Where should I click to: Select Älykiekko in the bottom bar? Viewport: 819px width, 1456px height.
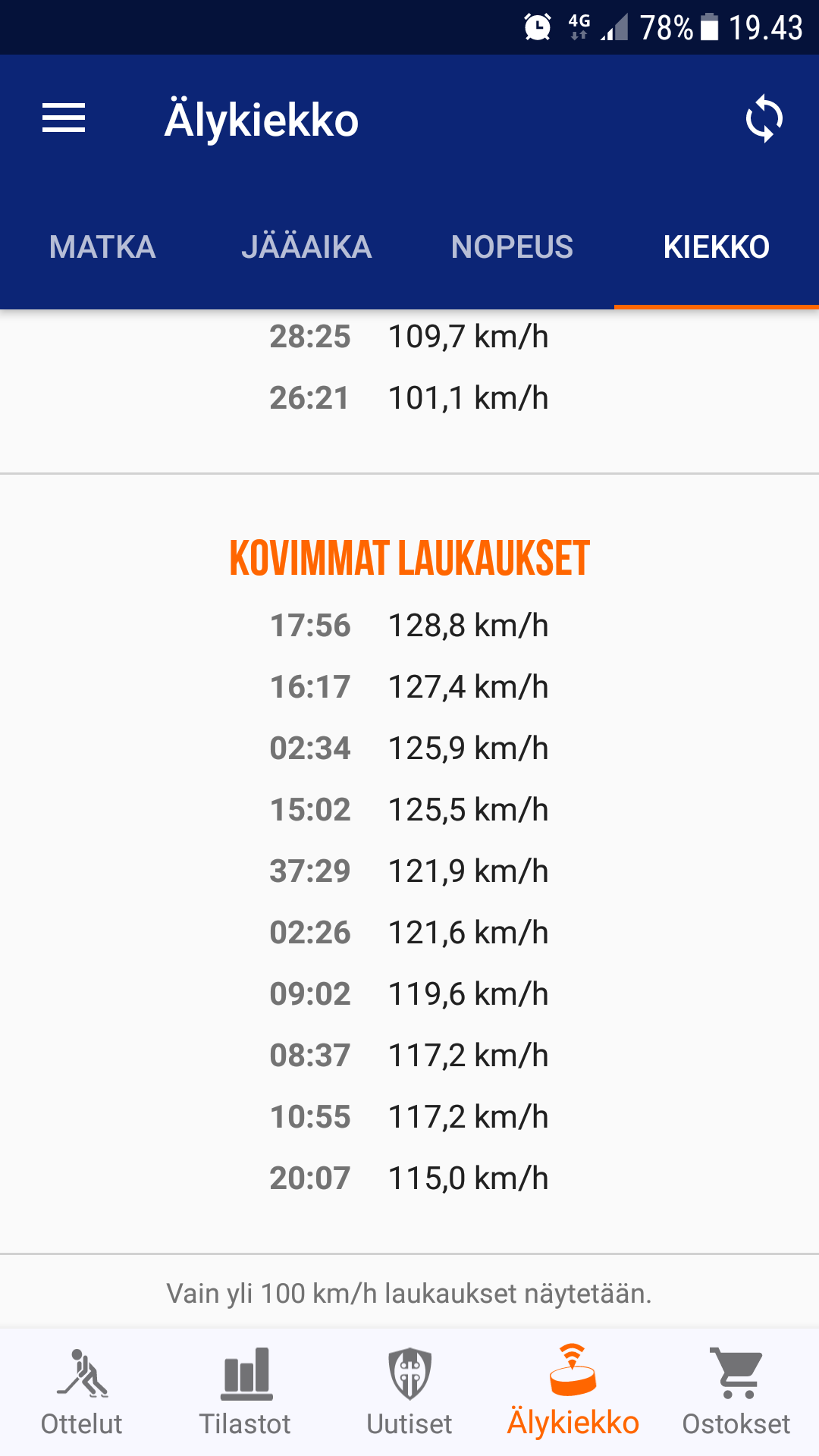573,1392
